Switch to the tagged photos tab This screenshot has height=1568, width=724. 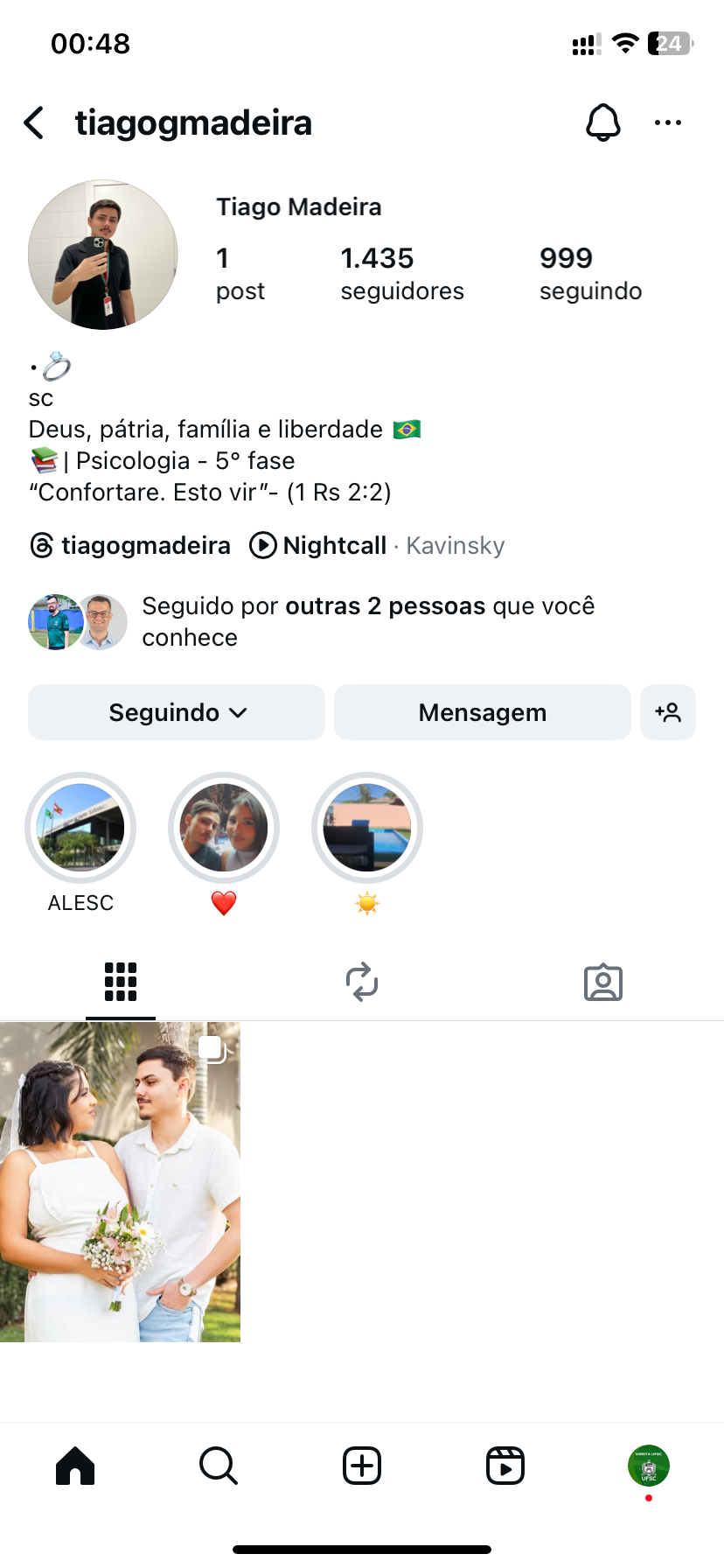click(602, 982)
